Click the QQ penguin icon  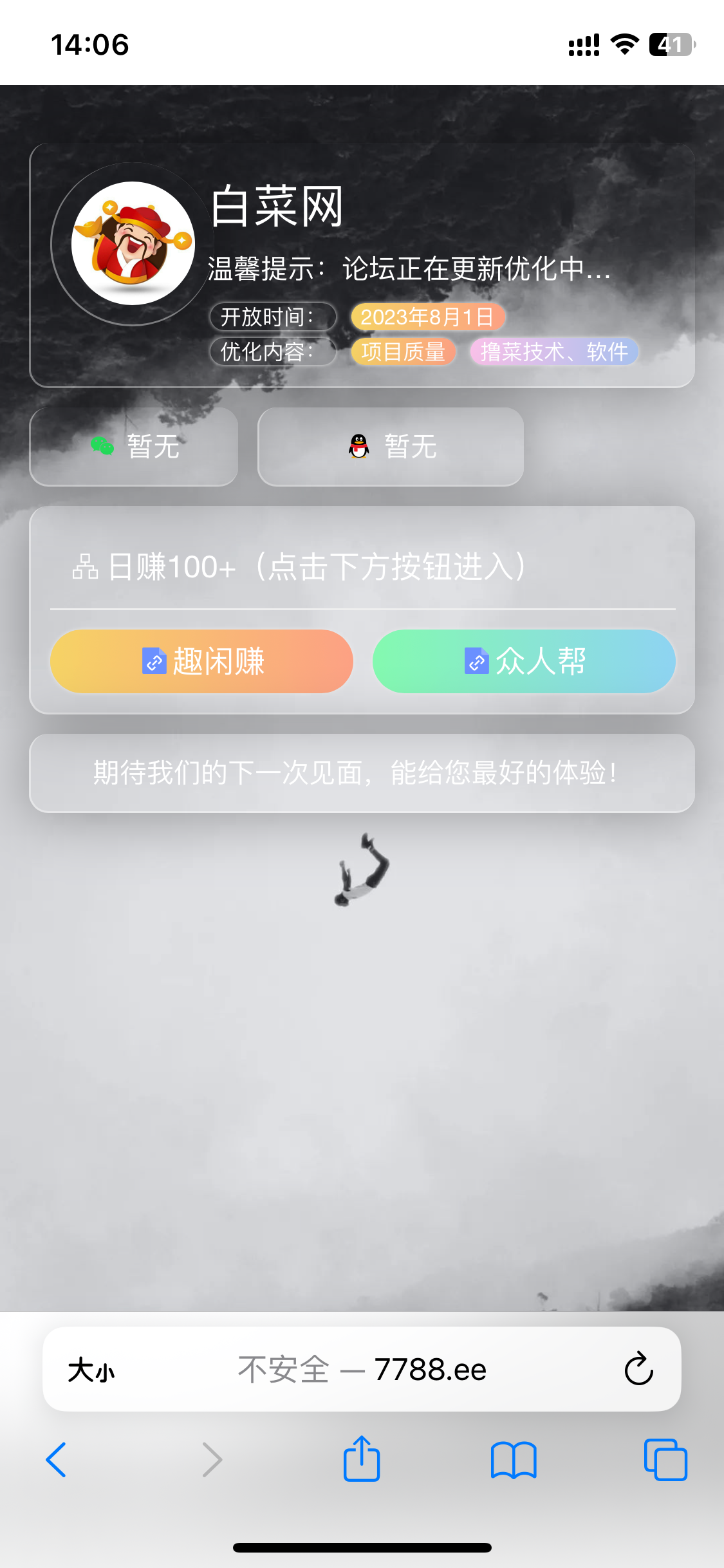pyautogui.click(x=358, y=447)
